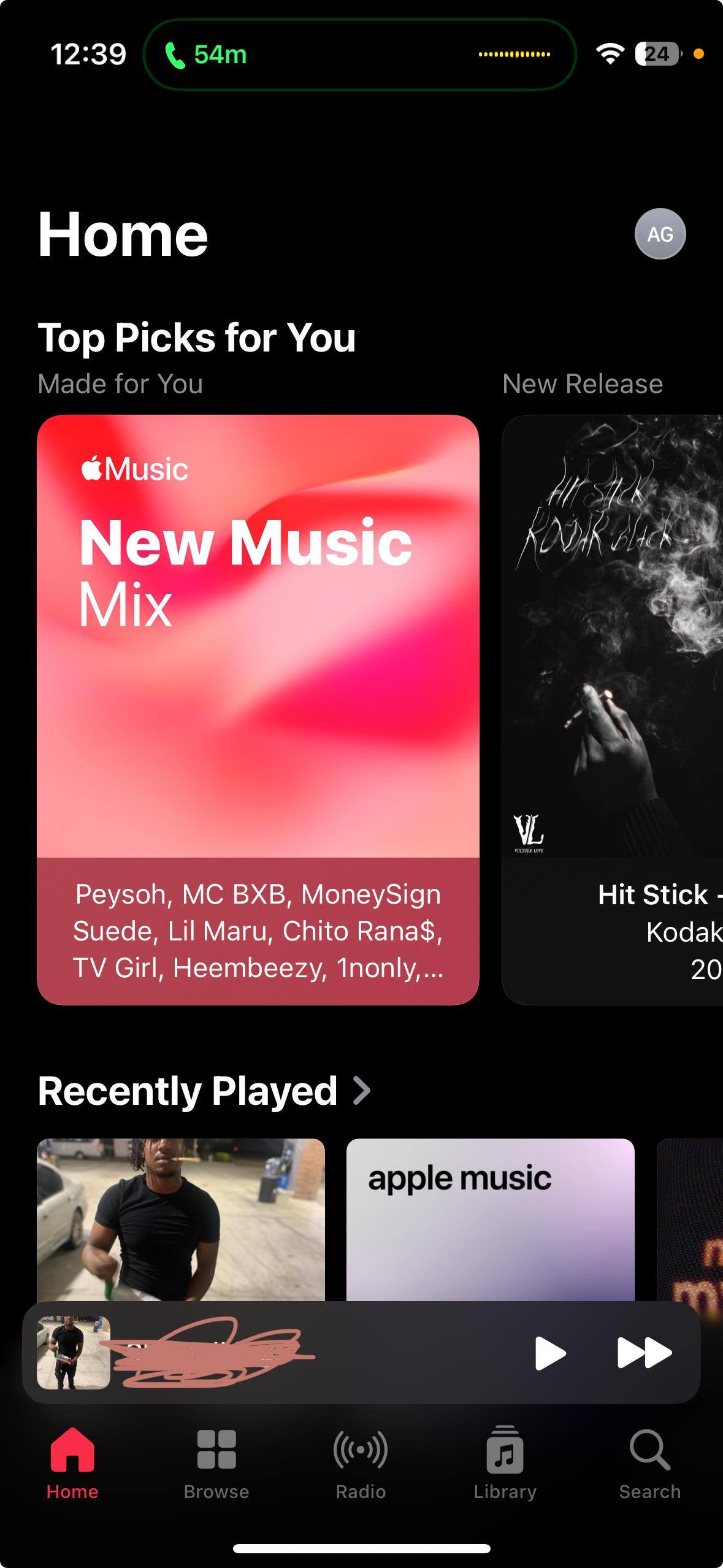723x1568 pixels.
Task: Open the AG account profile
Action: pos(660,234)
